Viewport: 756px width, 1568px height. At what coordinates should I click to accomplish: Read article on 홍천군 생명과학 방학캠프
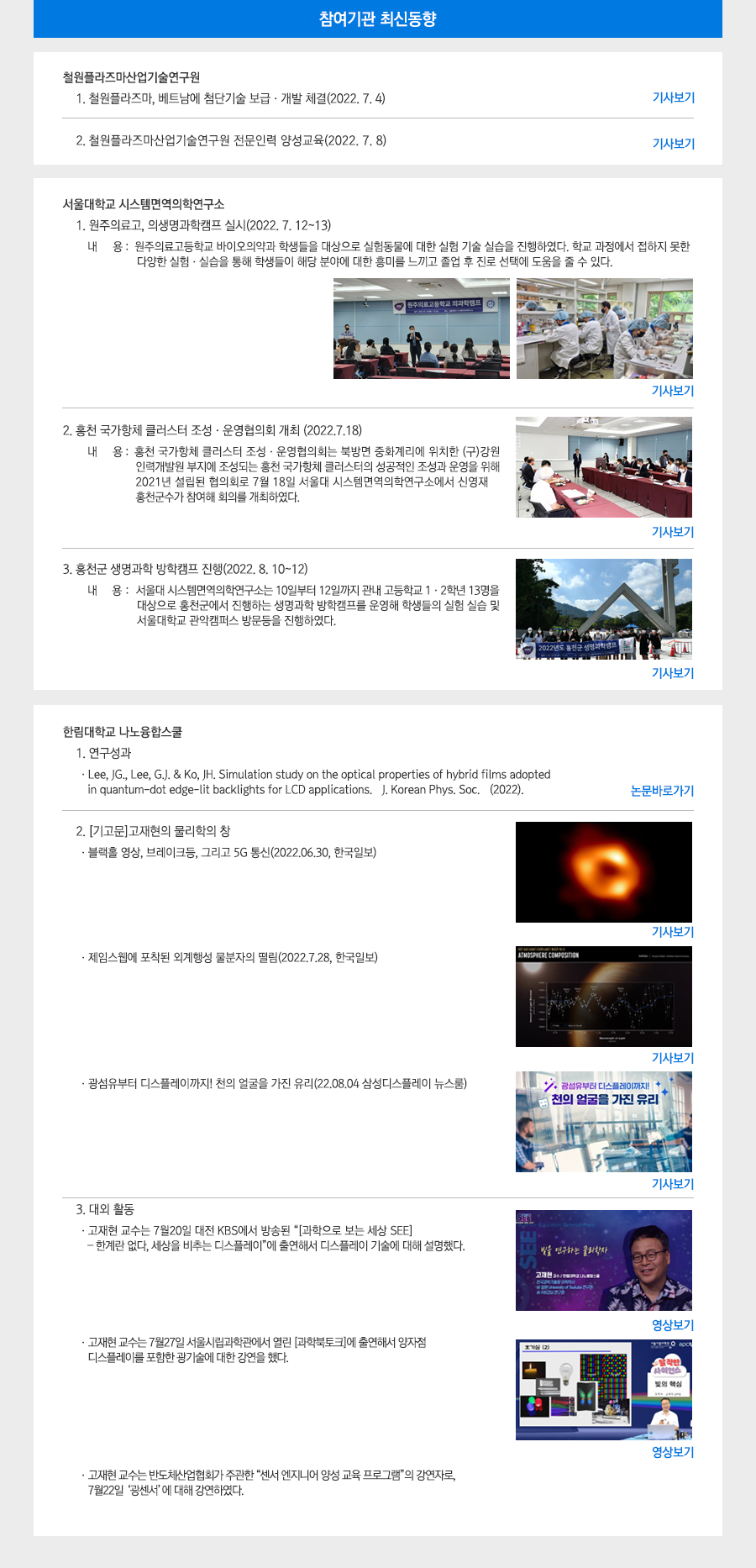pyautogui.click(x=672, y=673)
